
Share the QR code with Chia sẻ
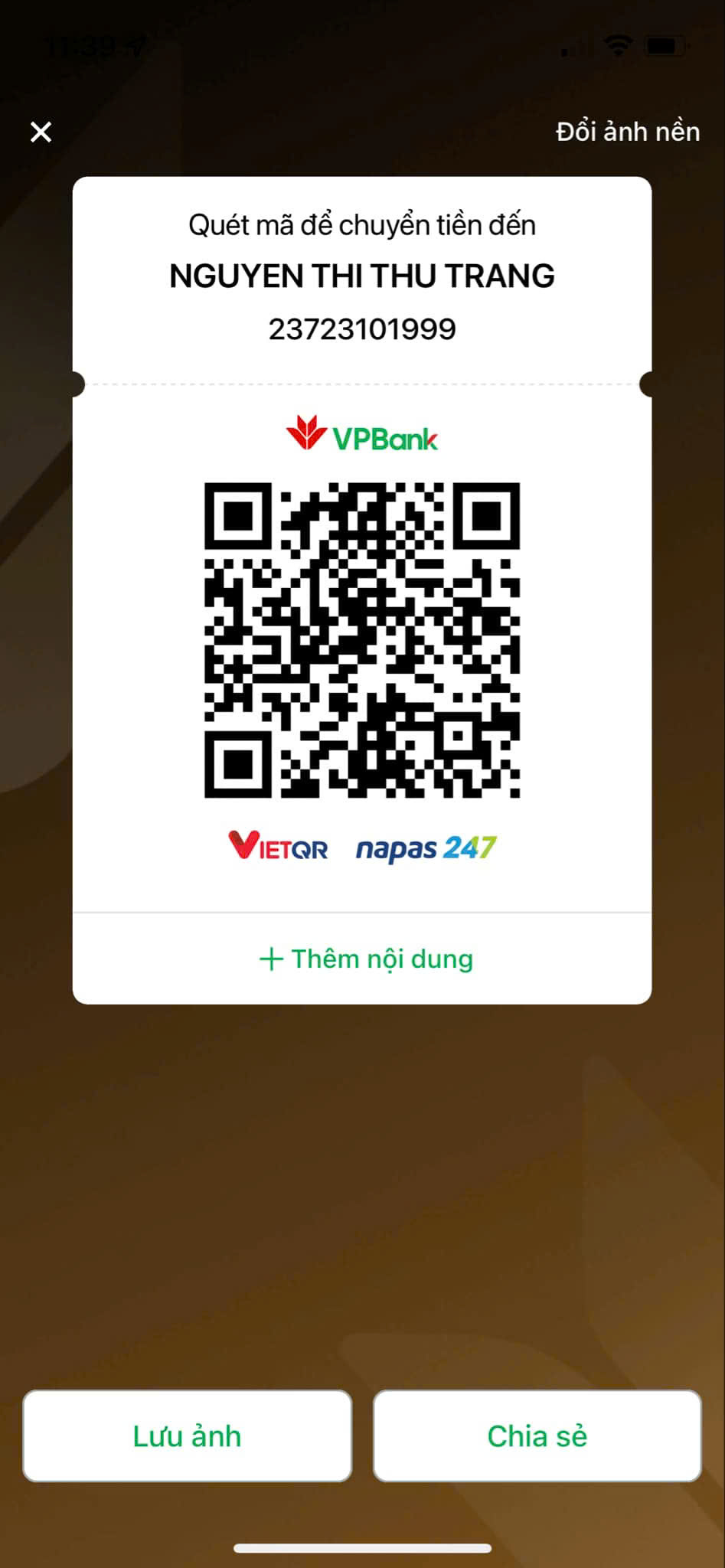537,1436
